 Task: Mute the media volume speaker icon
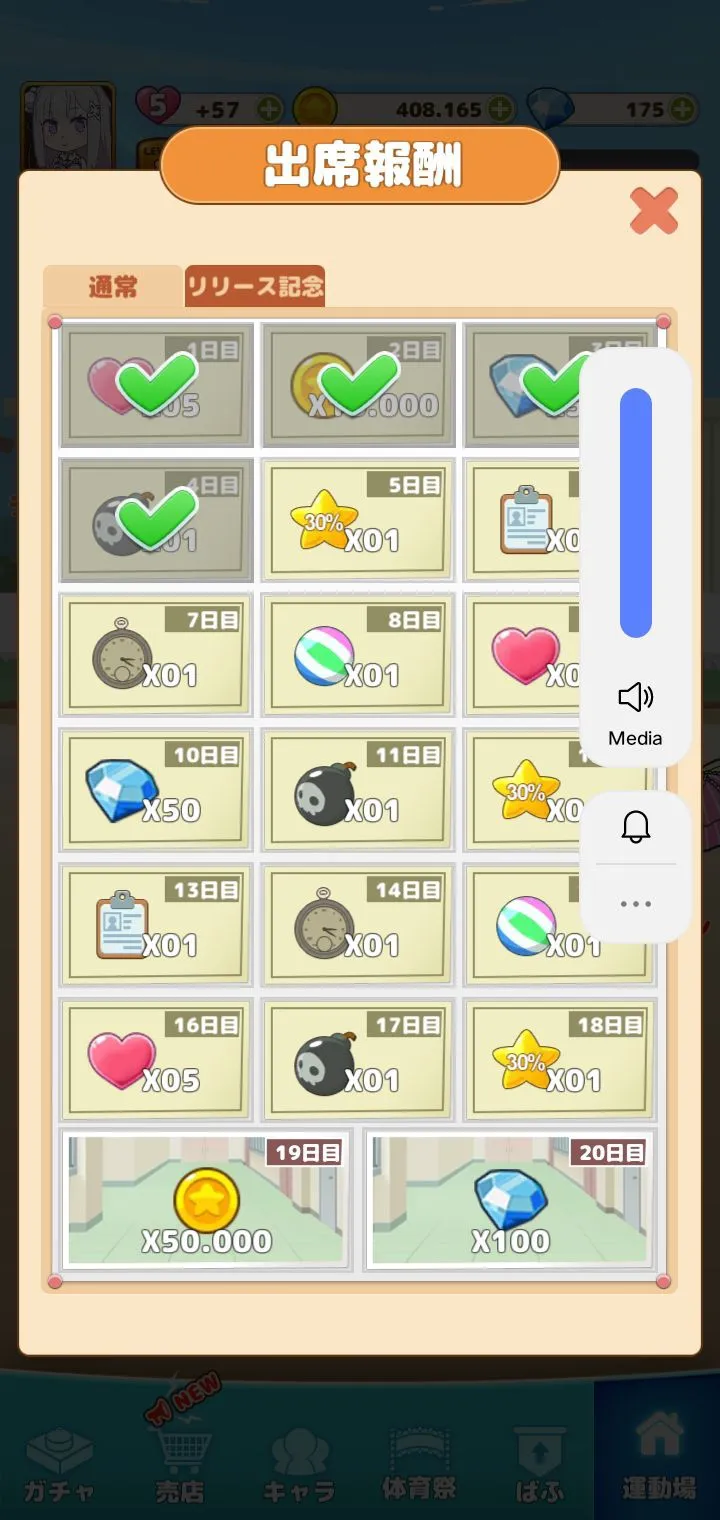(636, 697)
